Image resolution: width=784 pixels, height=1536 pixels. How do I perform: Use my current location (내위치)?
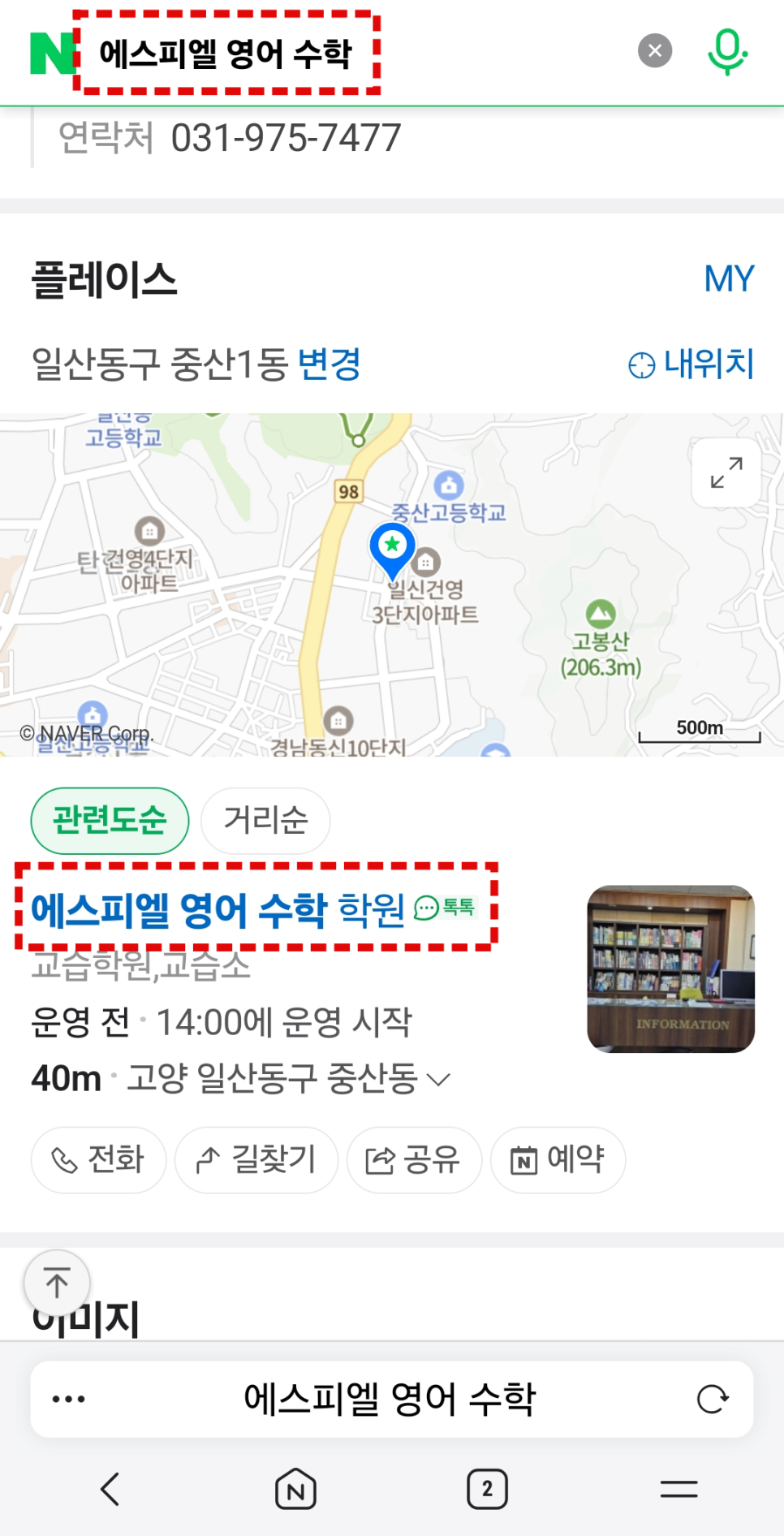point(691,364)
